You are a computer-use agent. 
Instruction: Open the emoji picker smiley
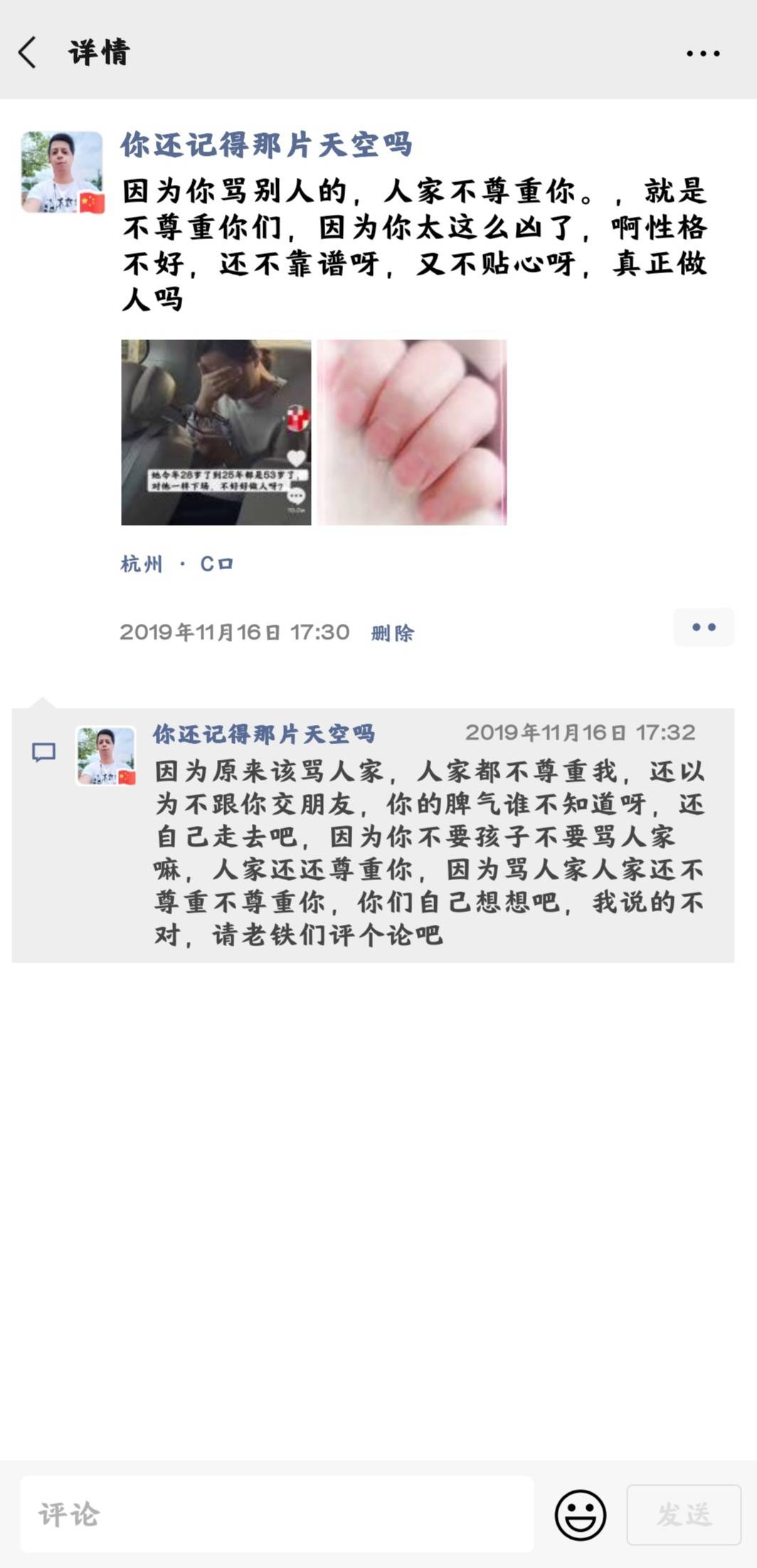581,1515
